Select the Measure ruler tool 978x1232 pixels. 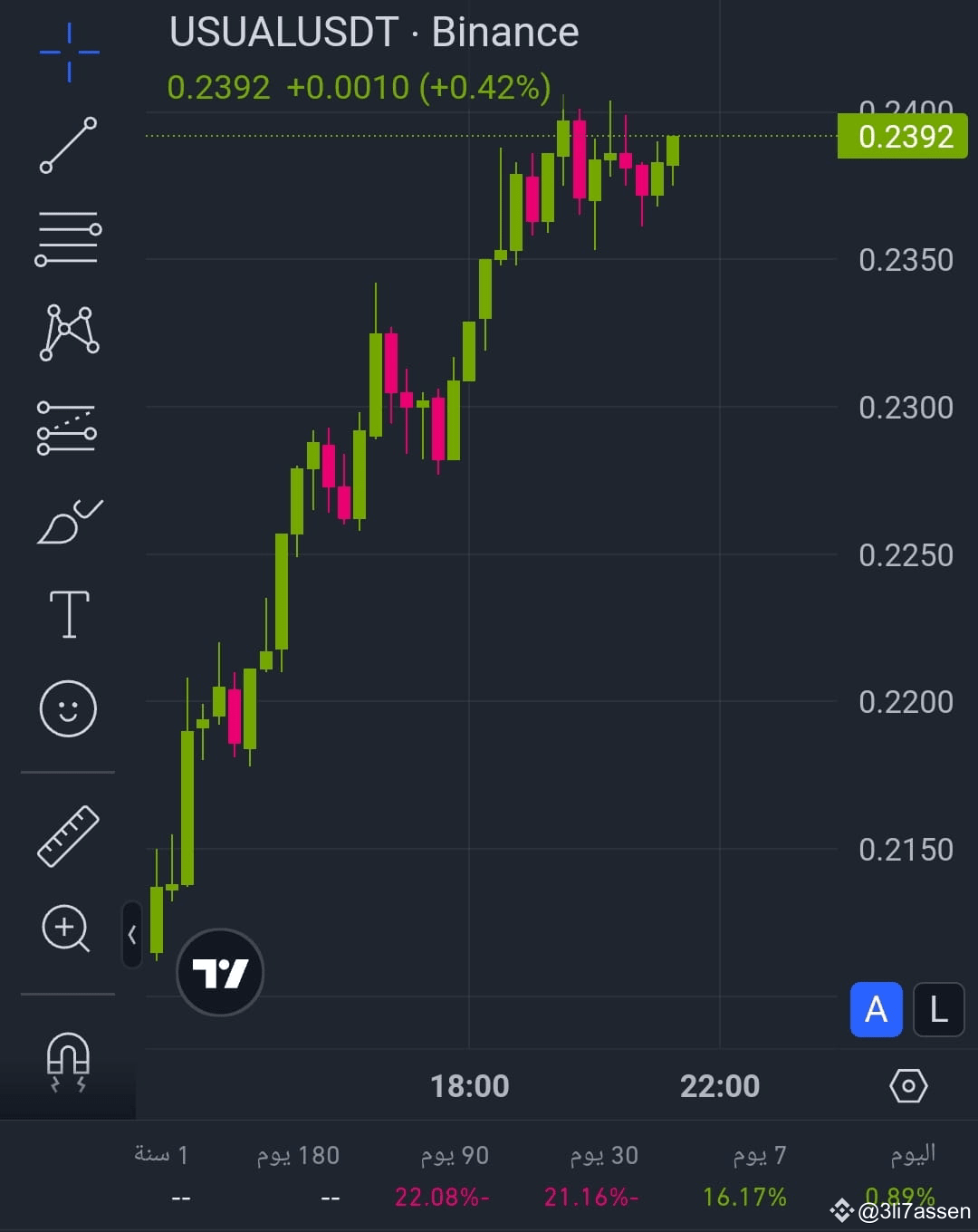pos(67,833)
